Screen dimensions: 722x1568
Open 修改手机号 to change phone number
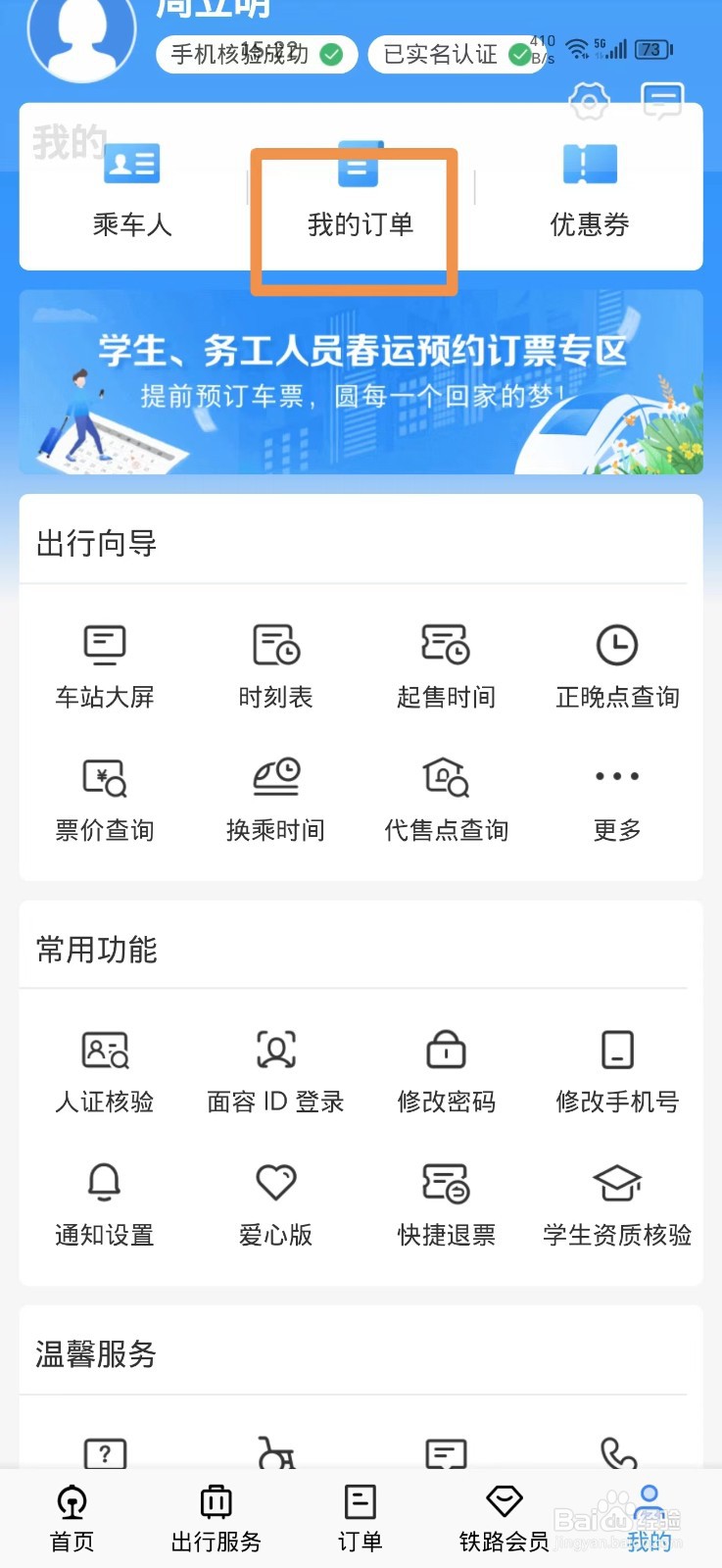(616, 1071)
